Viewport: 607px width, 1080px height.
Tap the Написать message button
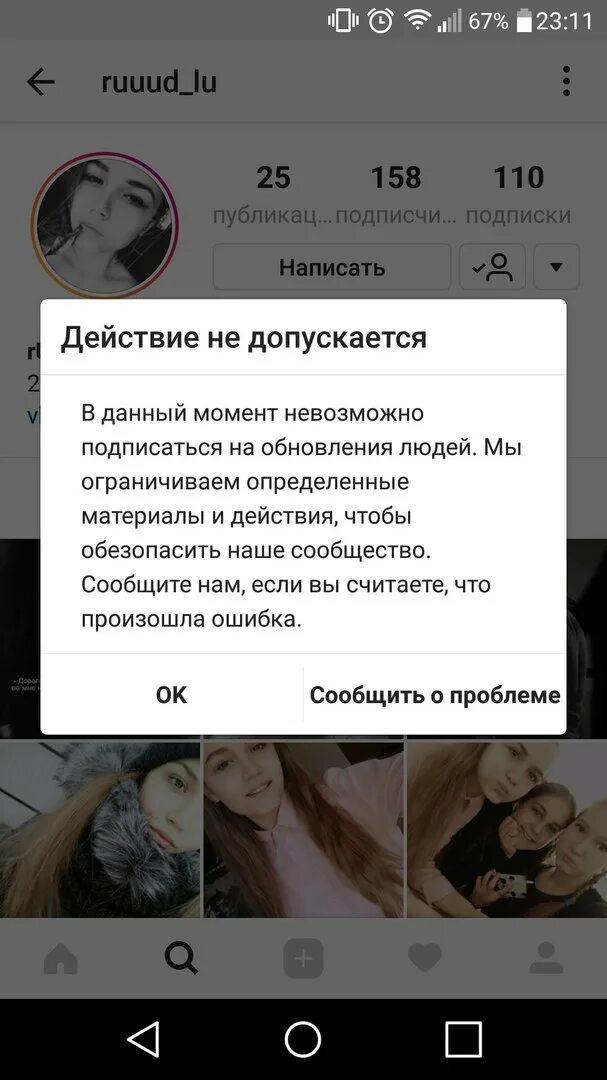click(331, 267)
